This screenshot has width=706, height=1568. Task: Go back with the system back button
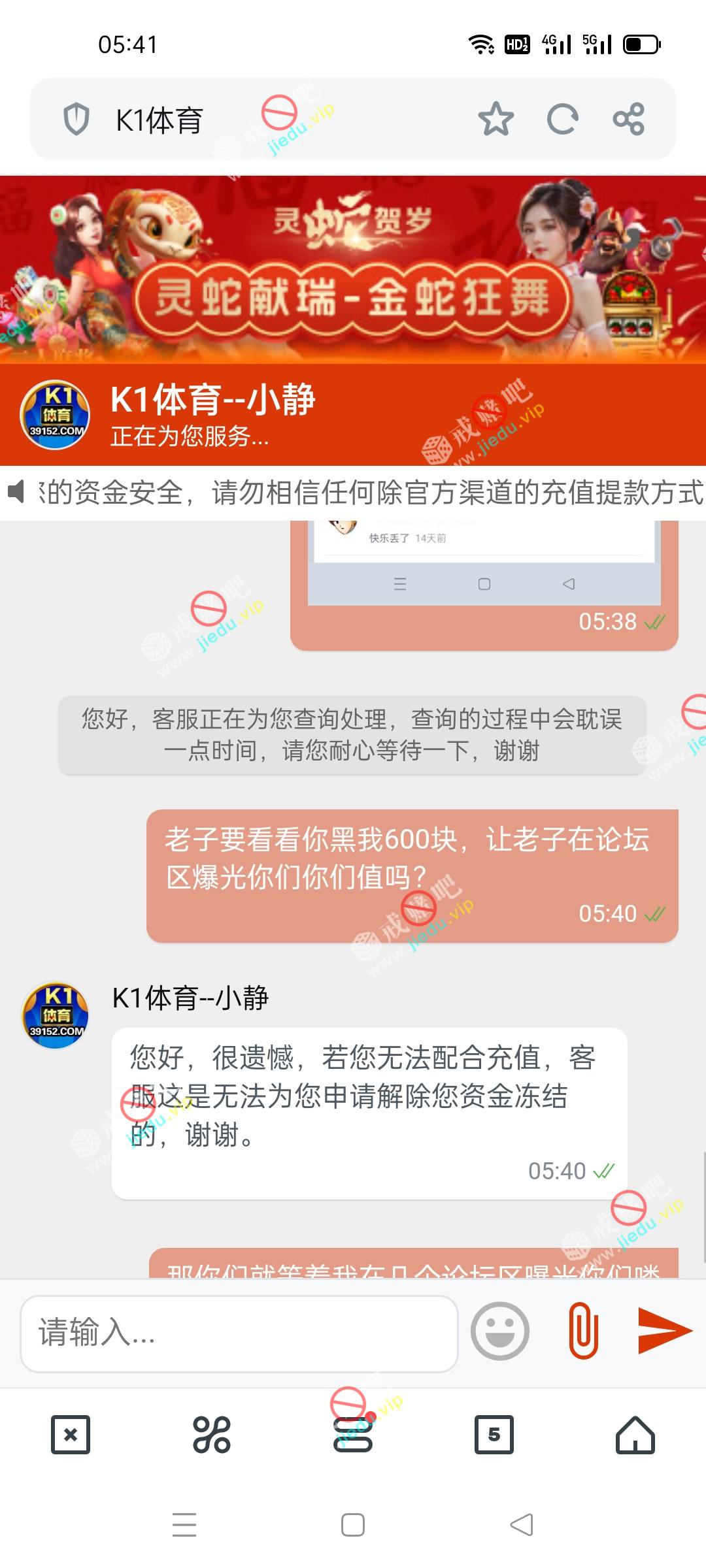point(522,1525)
